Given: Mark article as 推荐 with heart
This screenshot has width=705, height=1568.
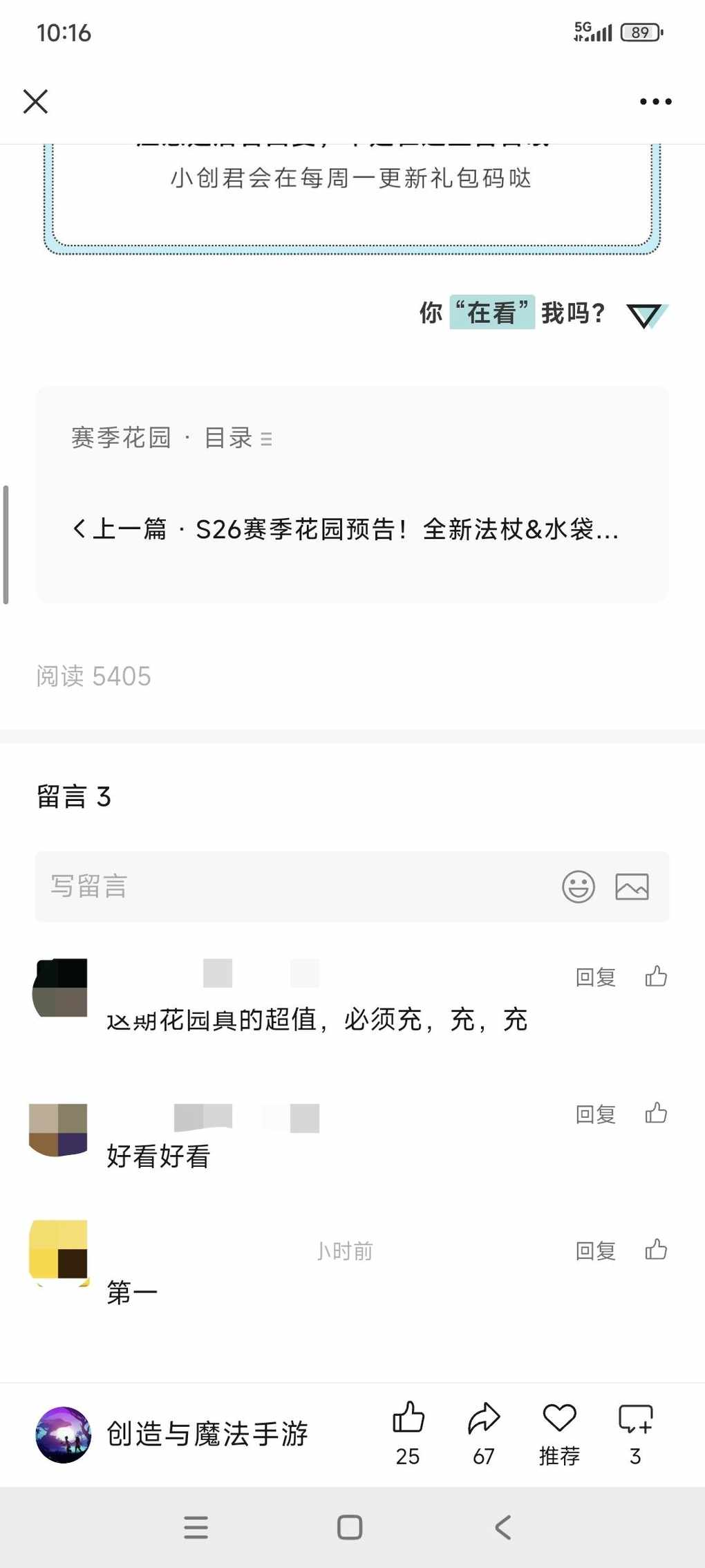Looking at the screenshot, I should click(x=559, y=1432).
